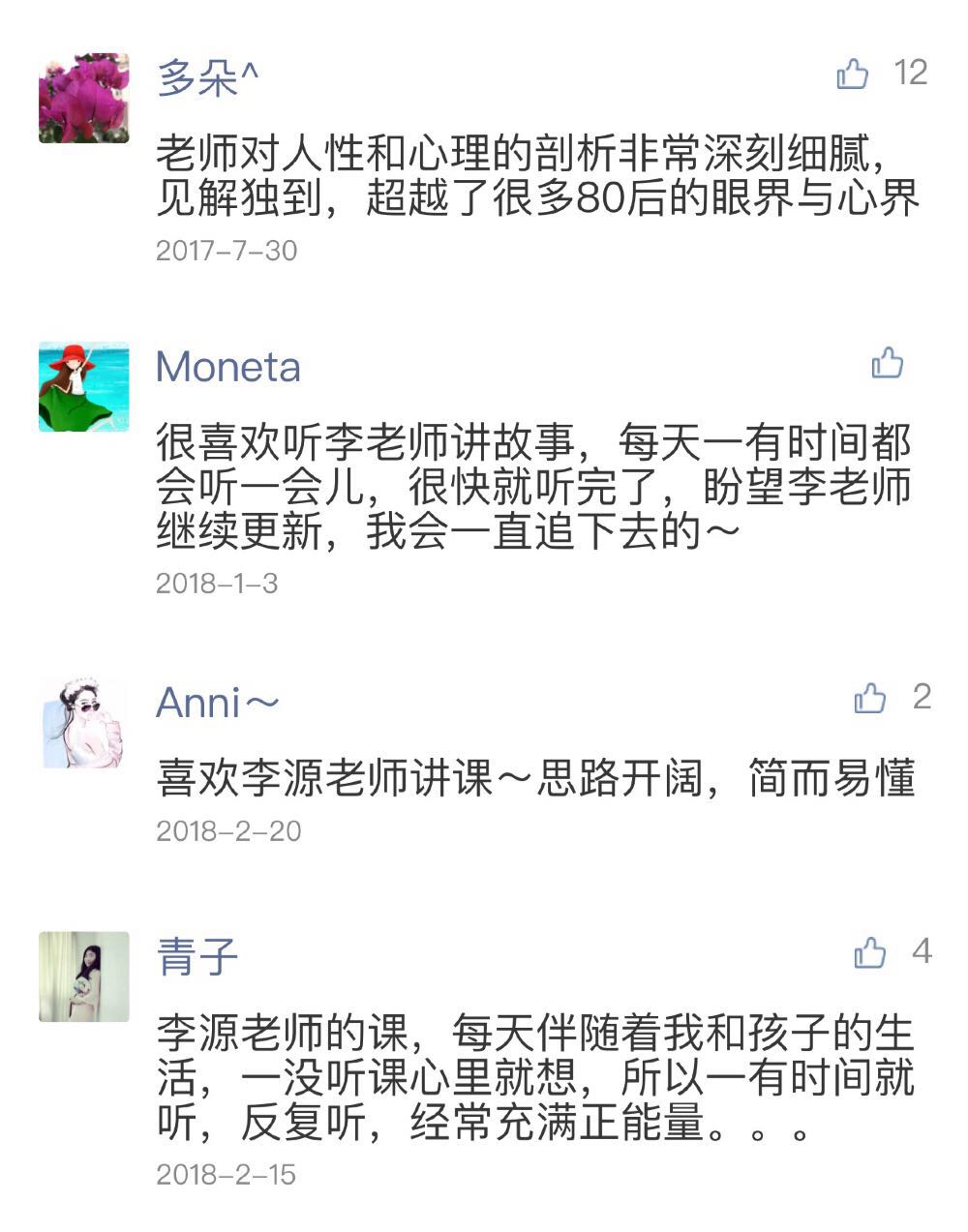Screen dimensions: 968x1232
Task: Like the comment by Anni～
Action: click(869, 698)
